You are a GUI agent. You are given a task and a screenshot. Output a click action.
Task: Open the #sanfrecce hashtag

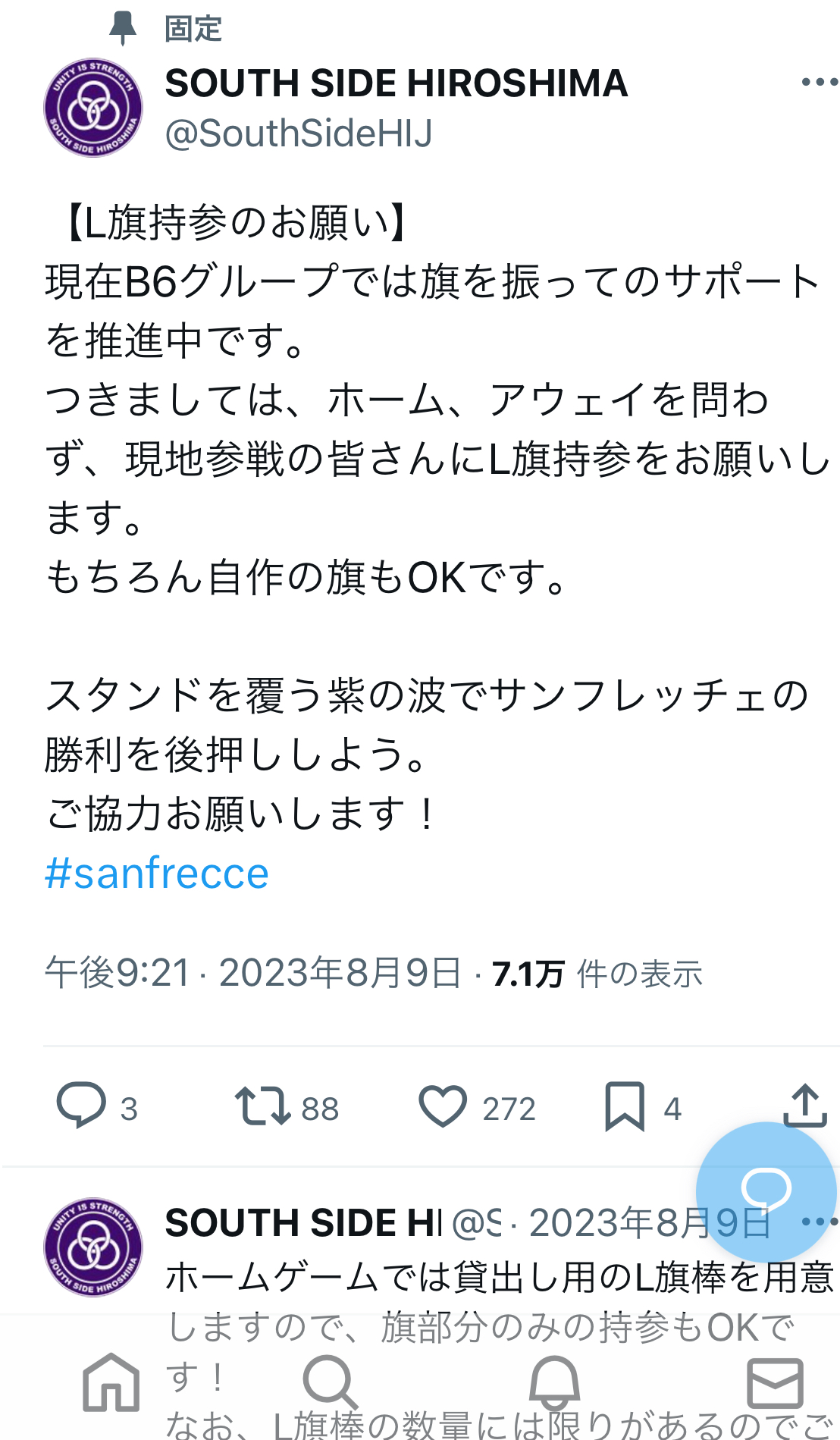point(157,873)
